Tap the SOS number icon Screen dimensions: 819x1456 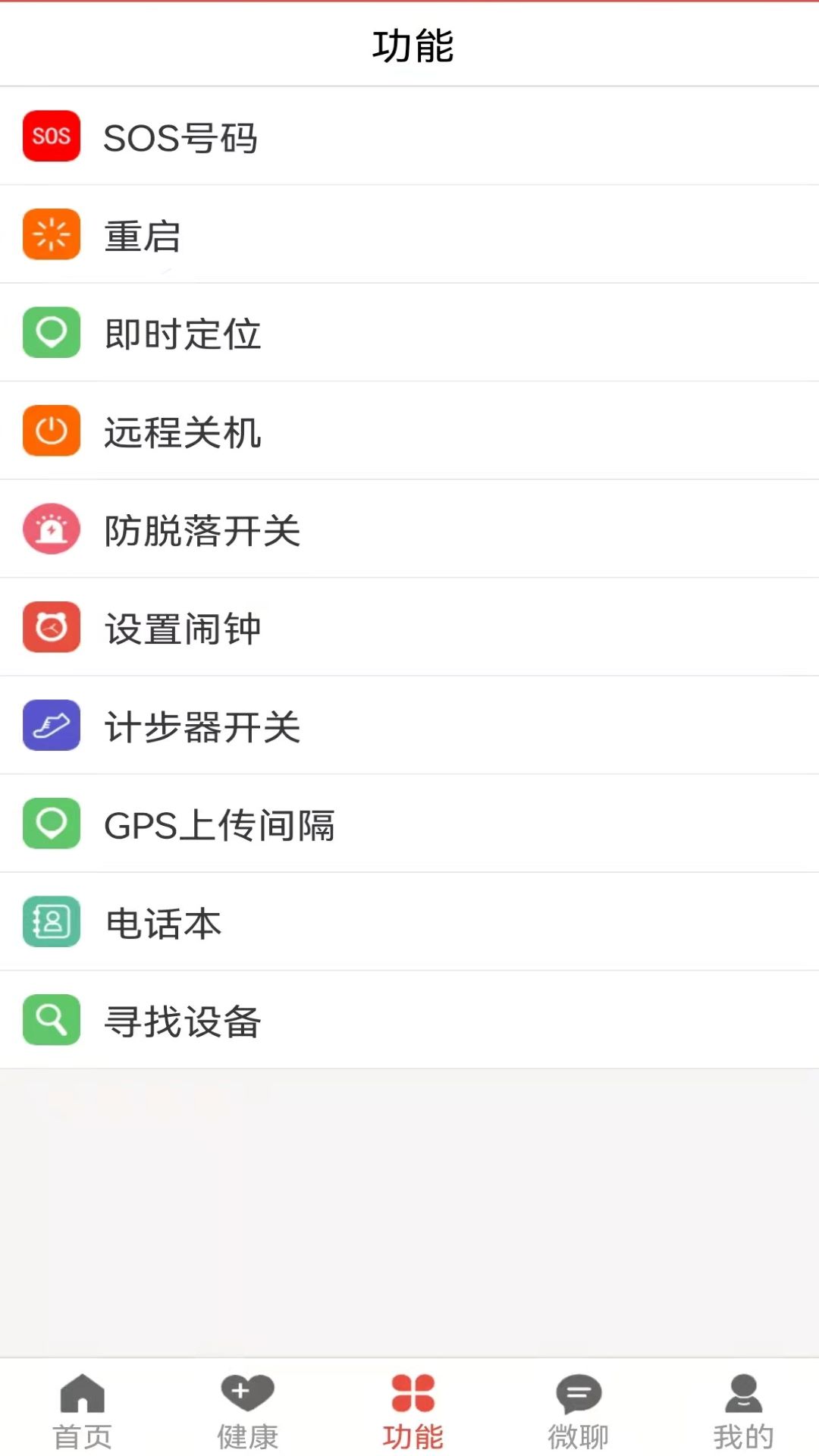coord(50,136)
